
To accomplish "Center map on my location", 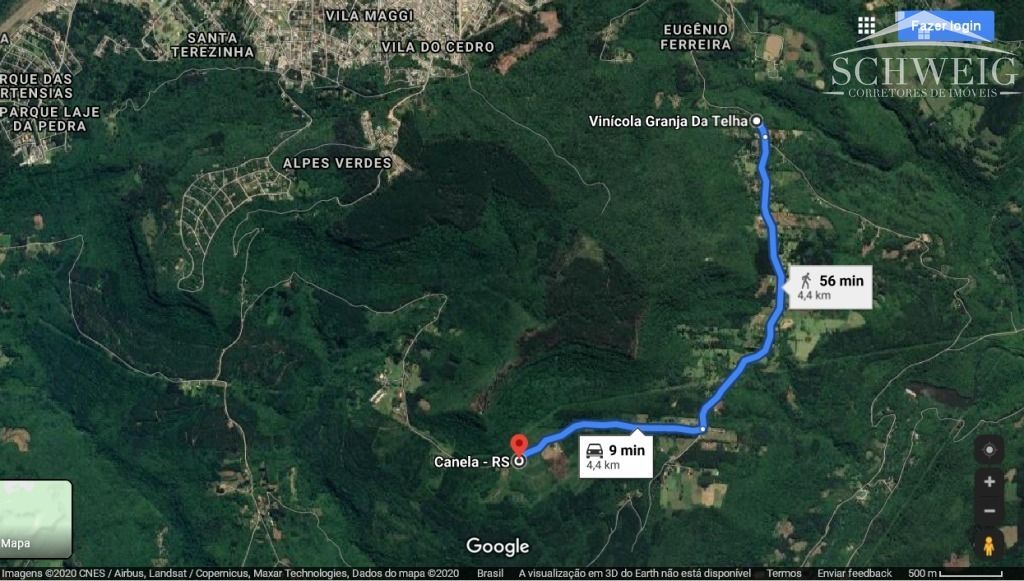I will click(x=988, y=450).
